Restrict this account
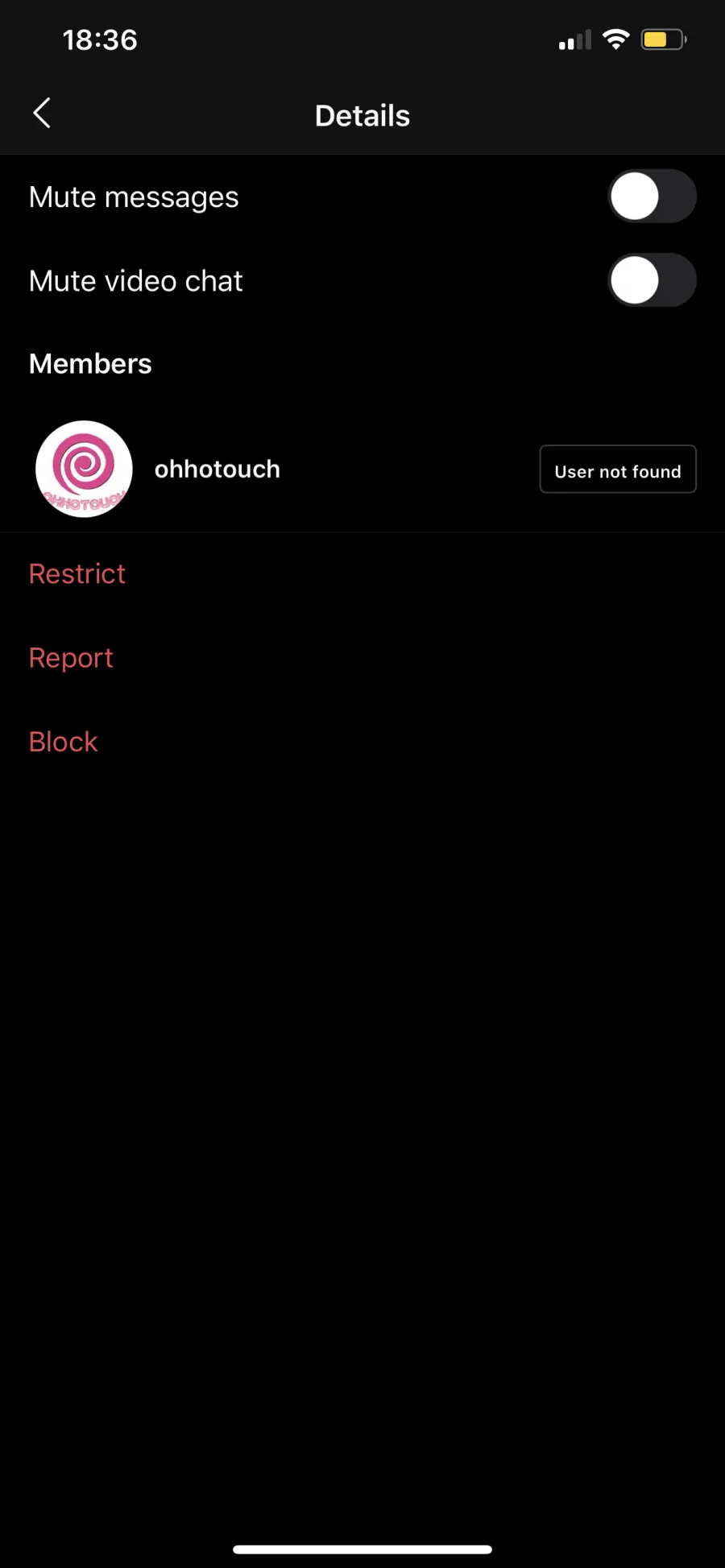Image resolution: width=725 pixels, height=1568 pixels. point(77,574)
